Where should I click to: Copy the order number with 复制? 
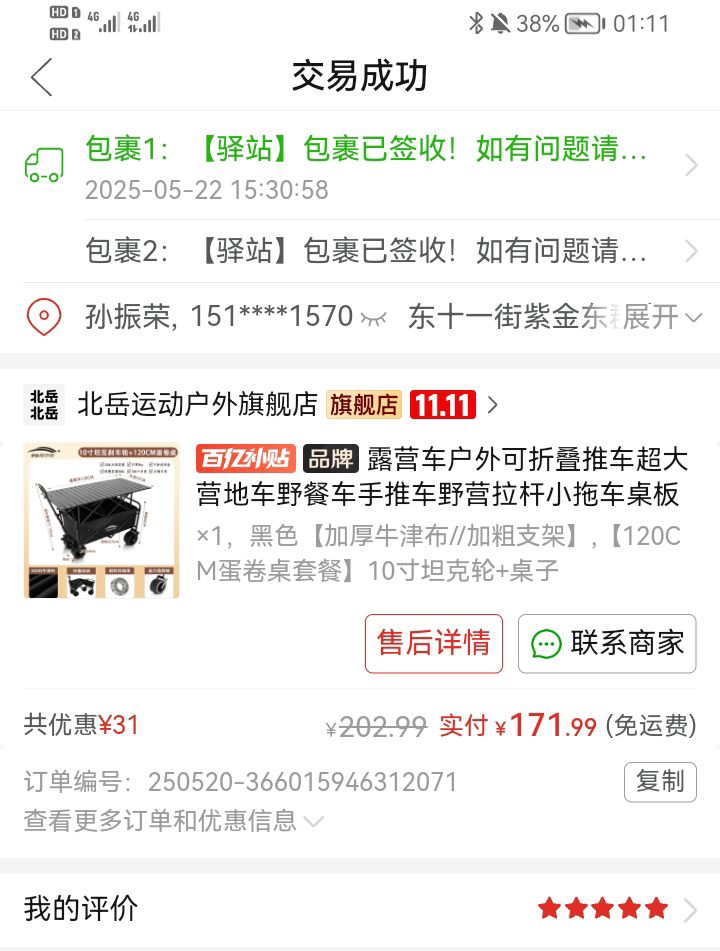pos(660,782)
